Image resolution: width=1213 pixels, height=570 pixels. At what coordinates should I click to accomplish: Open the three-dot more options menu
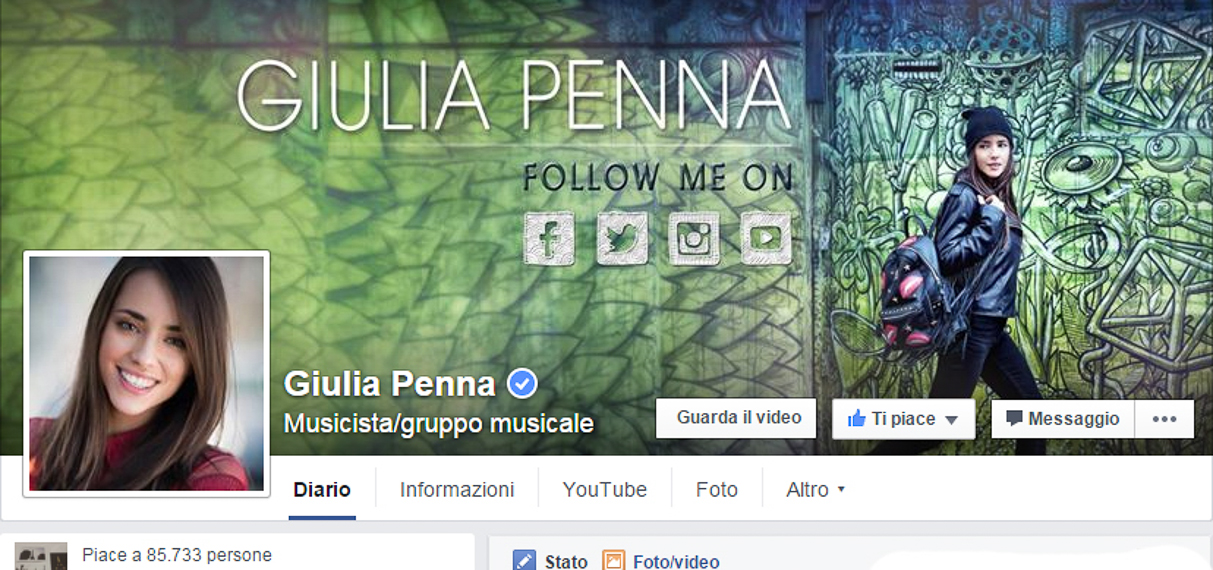point(1164,419)
